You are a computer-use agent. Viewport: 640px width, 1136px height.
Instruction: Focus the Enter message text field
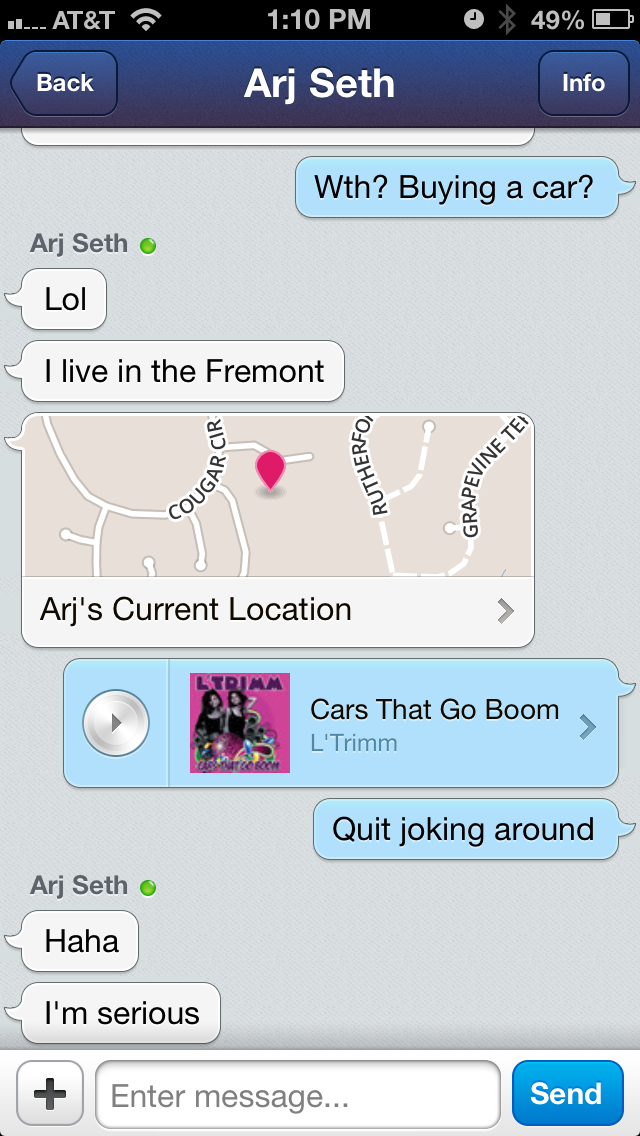pyautogui.click(x=298, y=1095)
